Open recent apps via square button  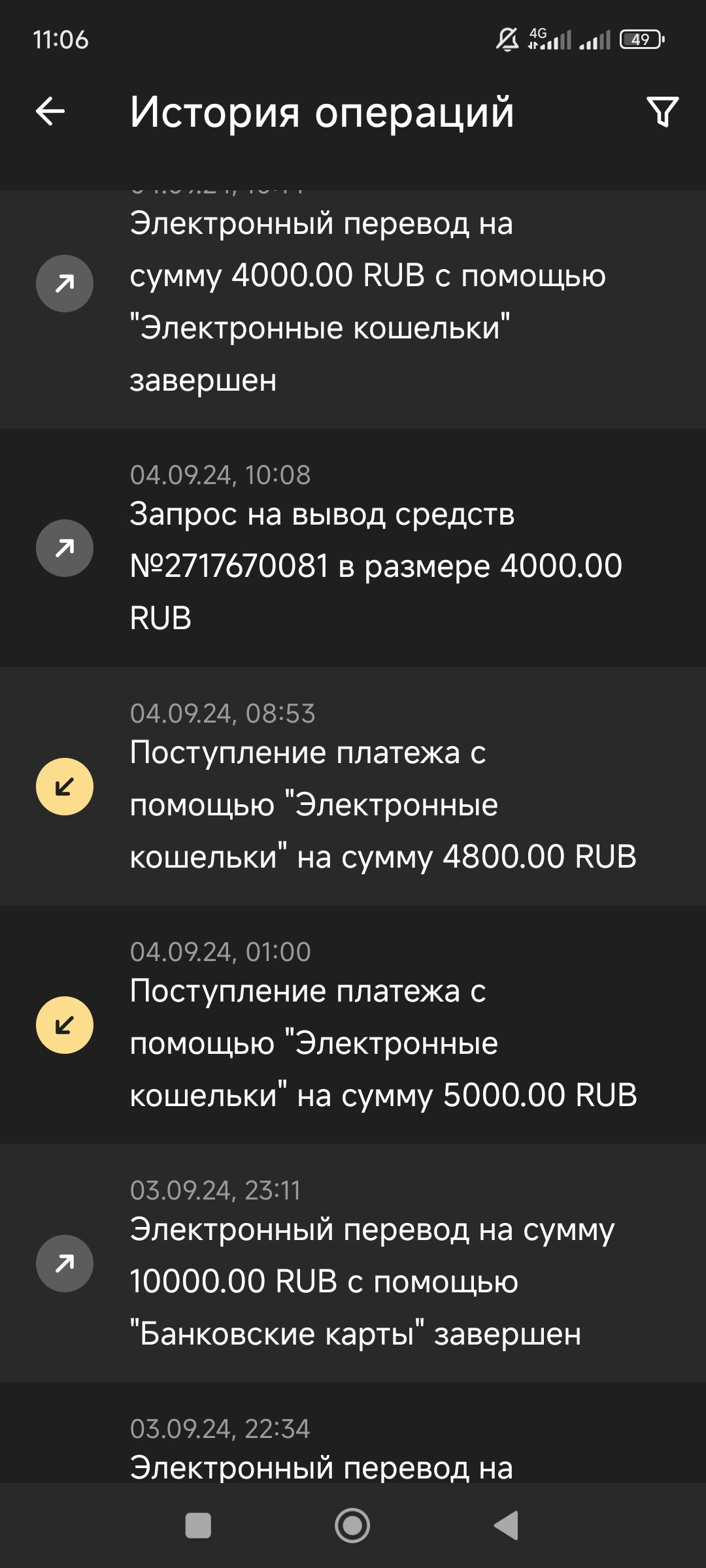pyautogui.click(x=198, y=1526)
